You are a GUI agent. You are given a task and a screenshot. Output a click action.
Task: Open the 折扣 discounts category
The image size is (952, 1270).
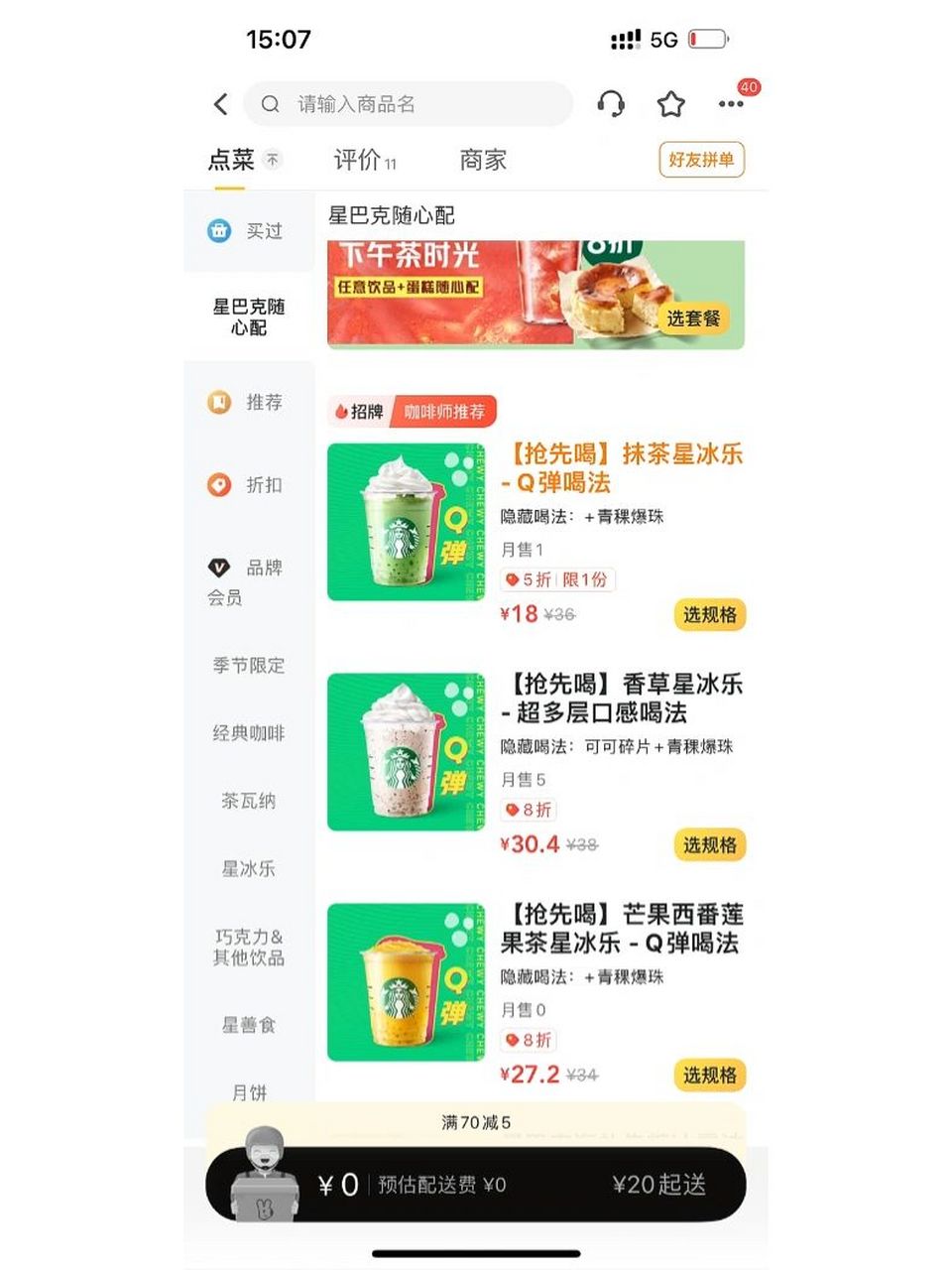pos(247,485)
